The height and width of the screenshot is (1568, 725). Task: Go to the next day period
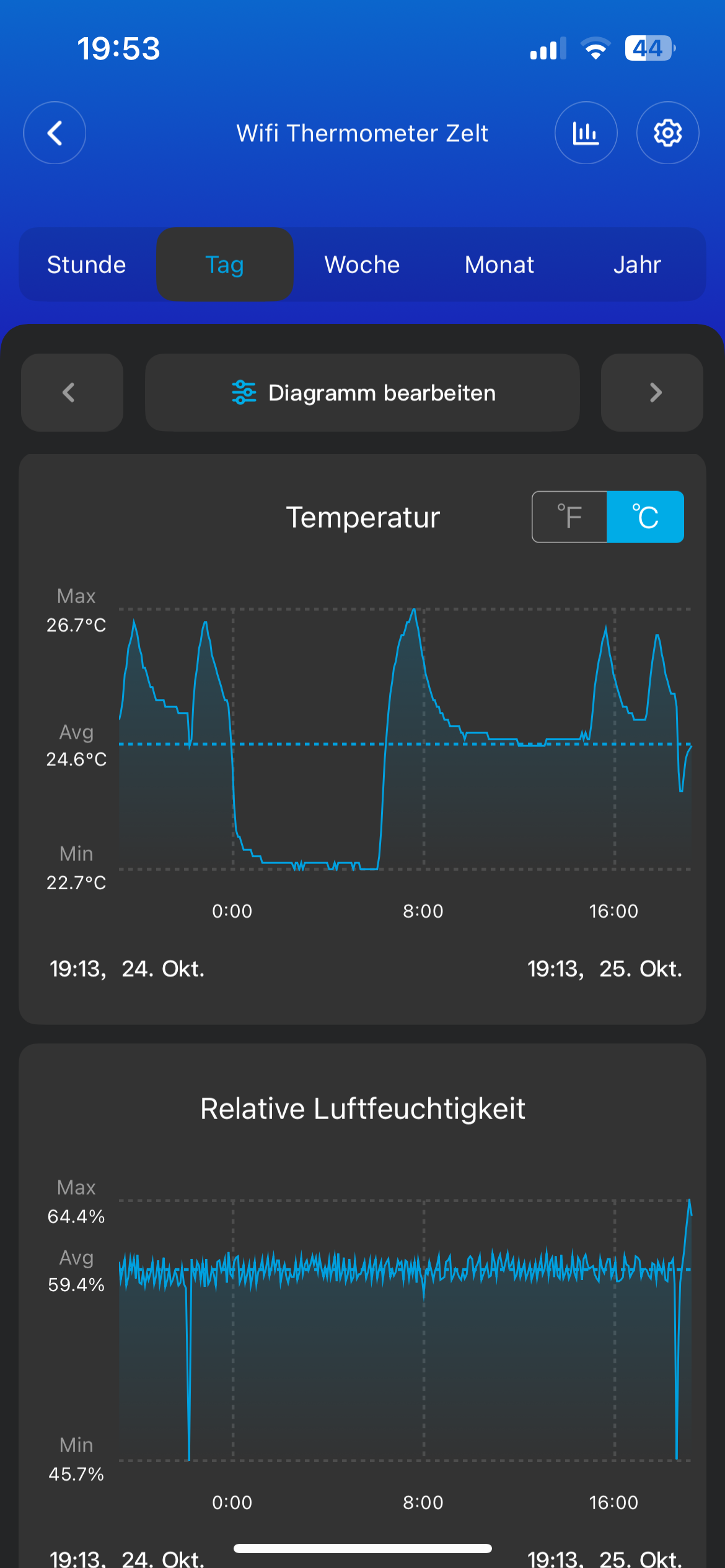pyautogui.click(x=652, y=393)
